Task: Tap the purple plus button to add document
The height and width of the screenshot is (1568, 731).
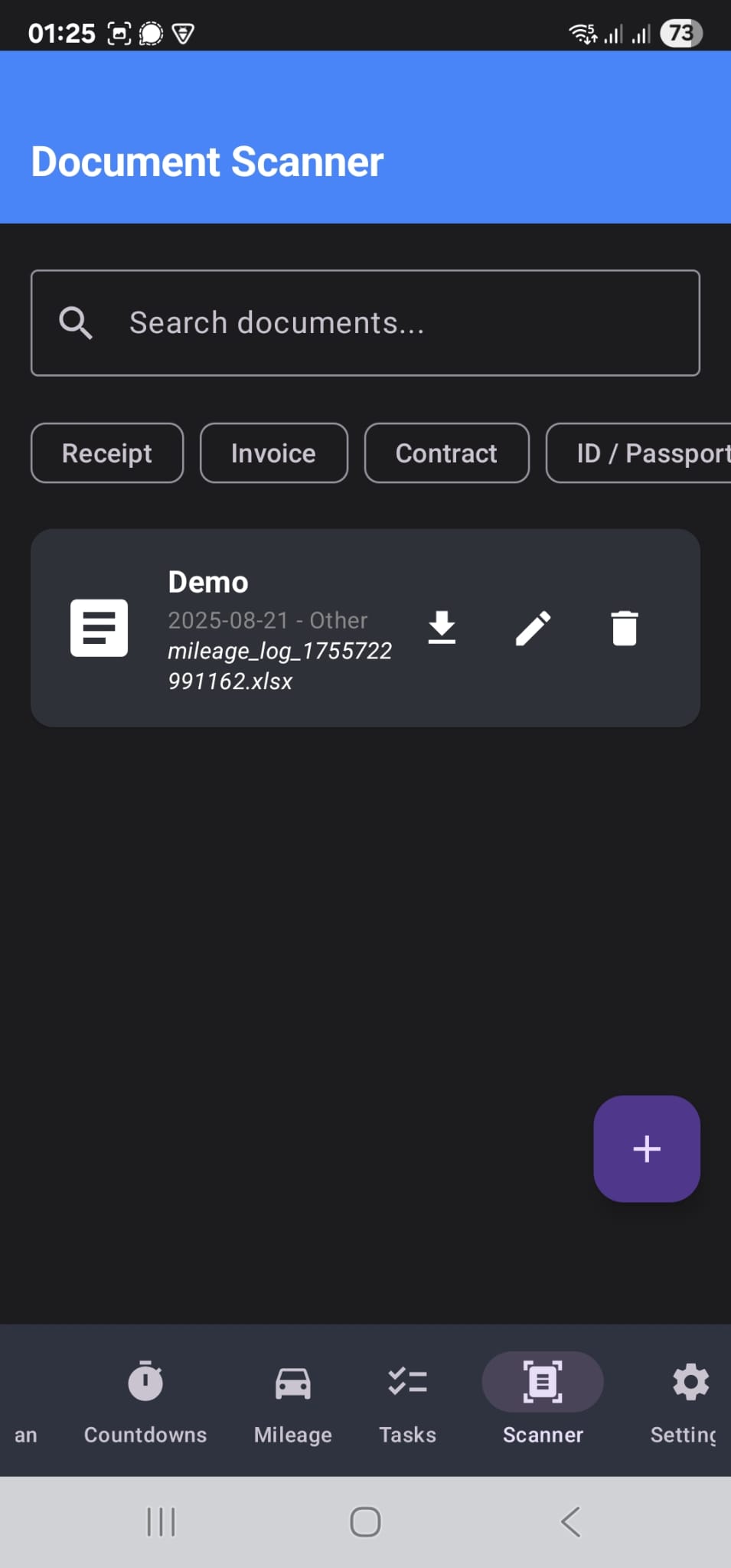Action: 646,1148
